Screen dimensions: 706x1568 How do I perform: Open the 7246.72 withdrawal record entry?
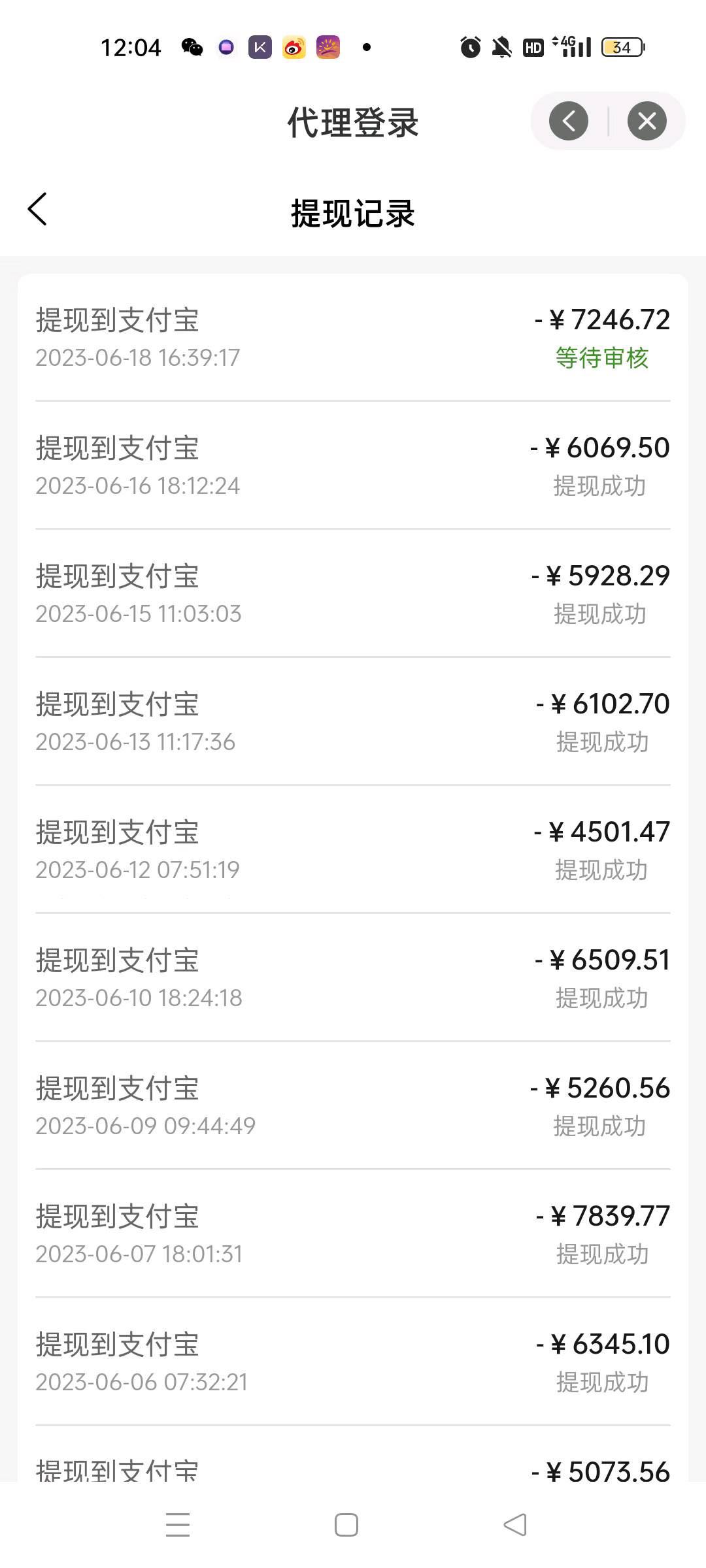(353, 336)
